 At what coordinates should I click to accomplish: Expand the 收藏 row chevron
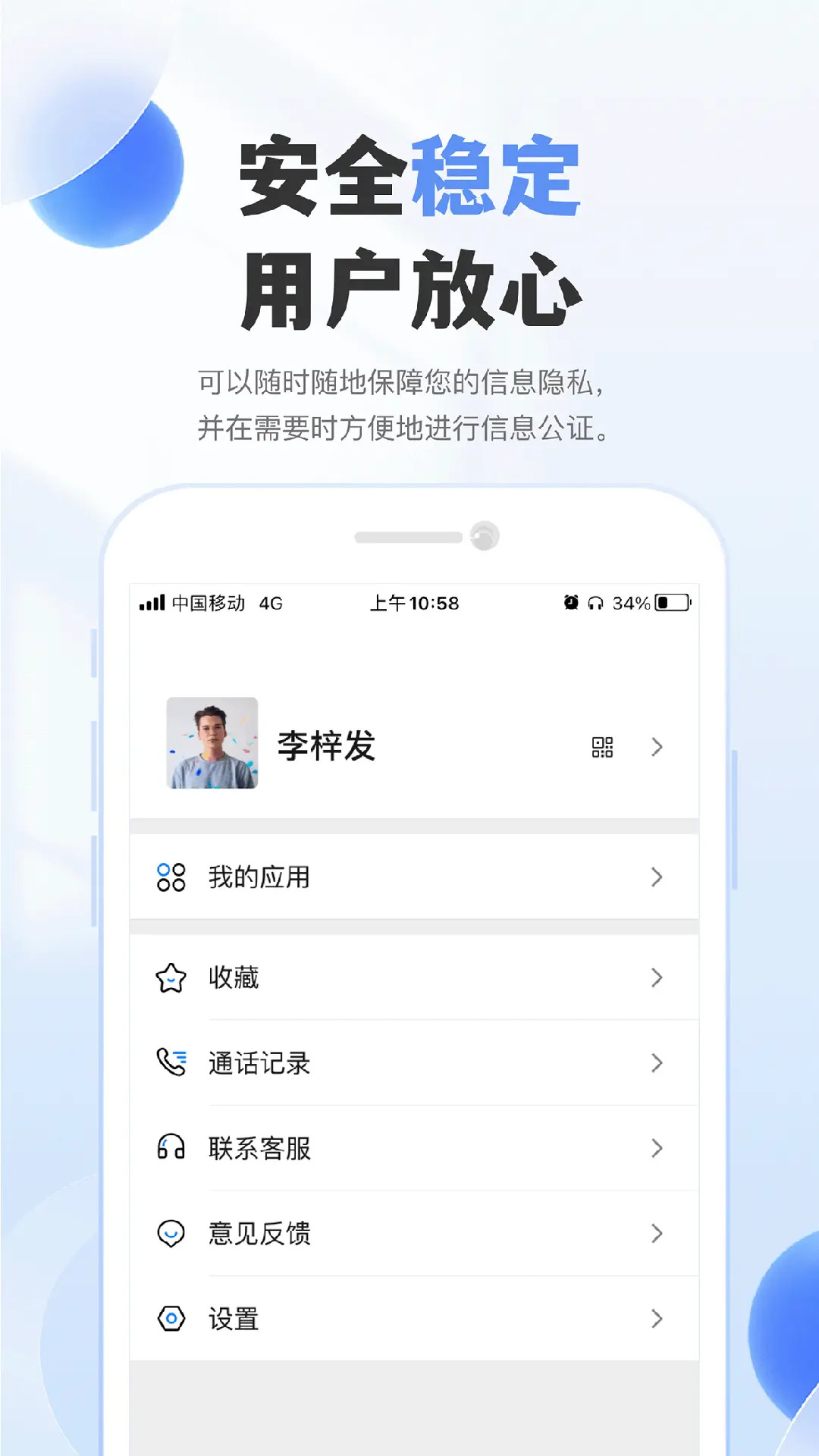point(656,977)
